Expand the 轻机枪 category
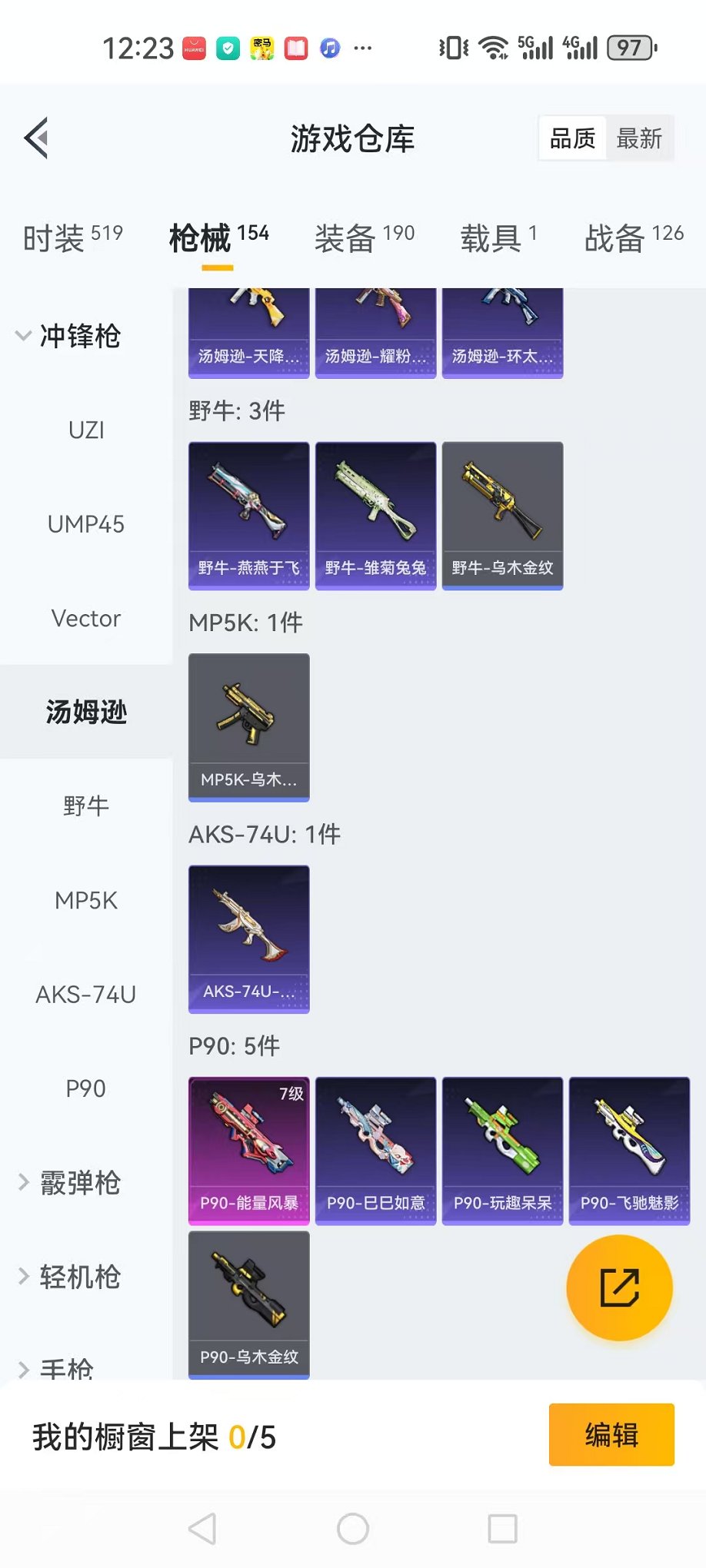Viewport: 706px width, 1568px height. [69, 1277]
